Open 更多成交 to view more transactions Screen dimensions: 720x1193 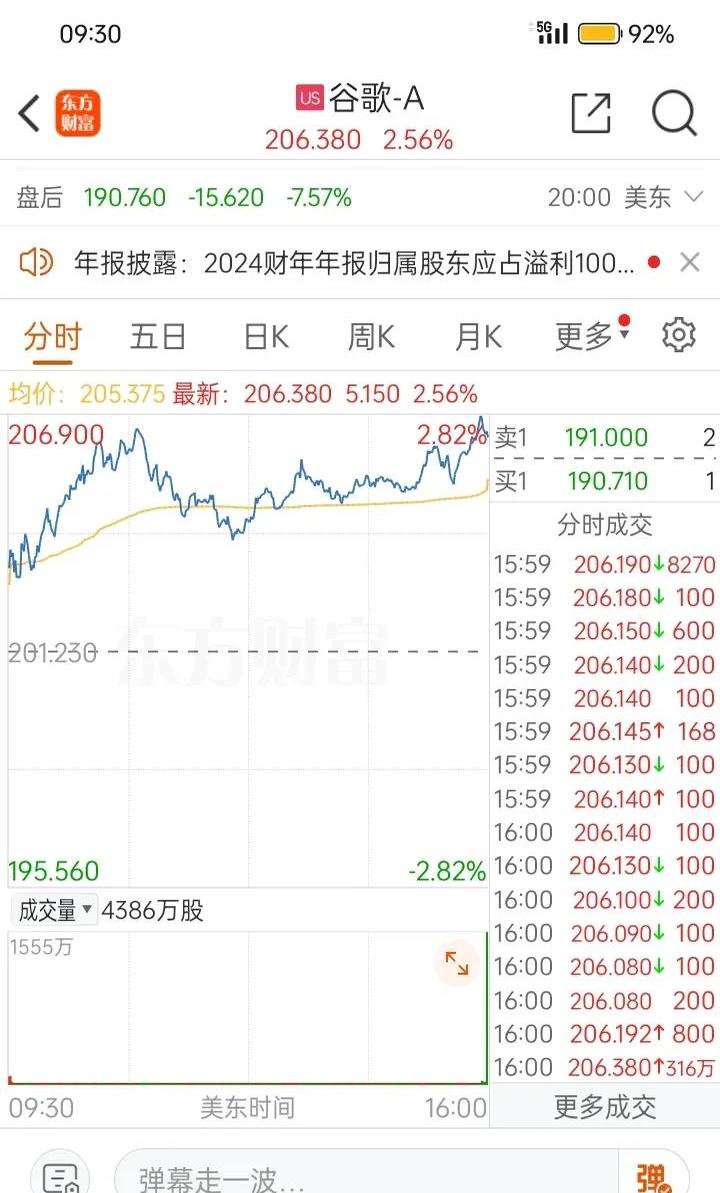pyautogui.click(x=602, y=1107)
